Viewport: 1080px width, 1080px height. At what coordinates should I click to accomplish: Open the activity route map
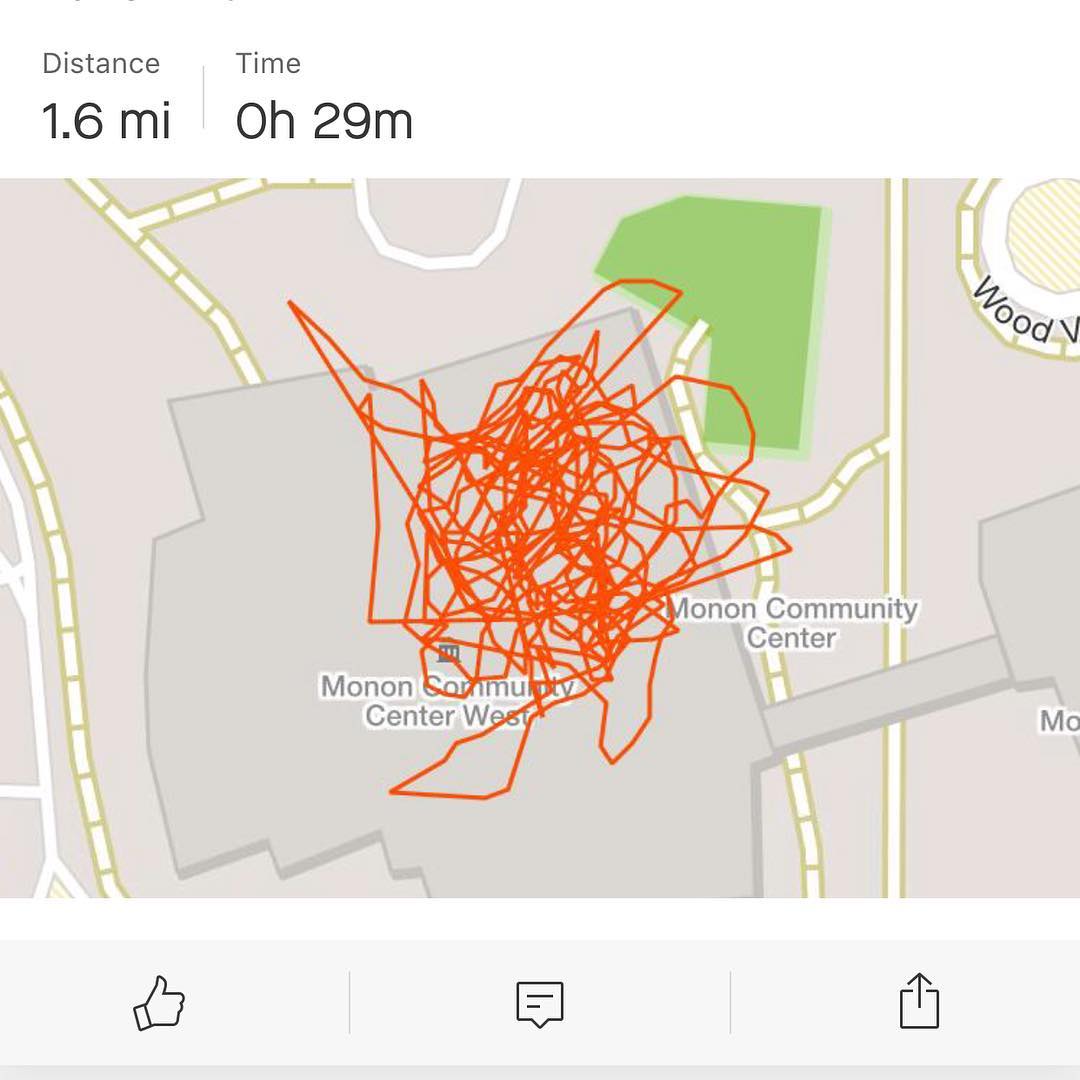point(540,538)
